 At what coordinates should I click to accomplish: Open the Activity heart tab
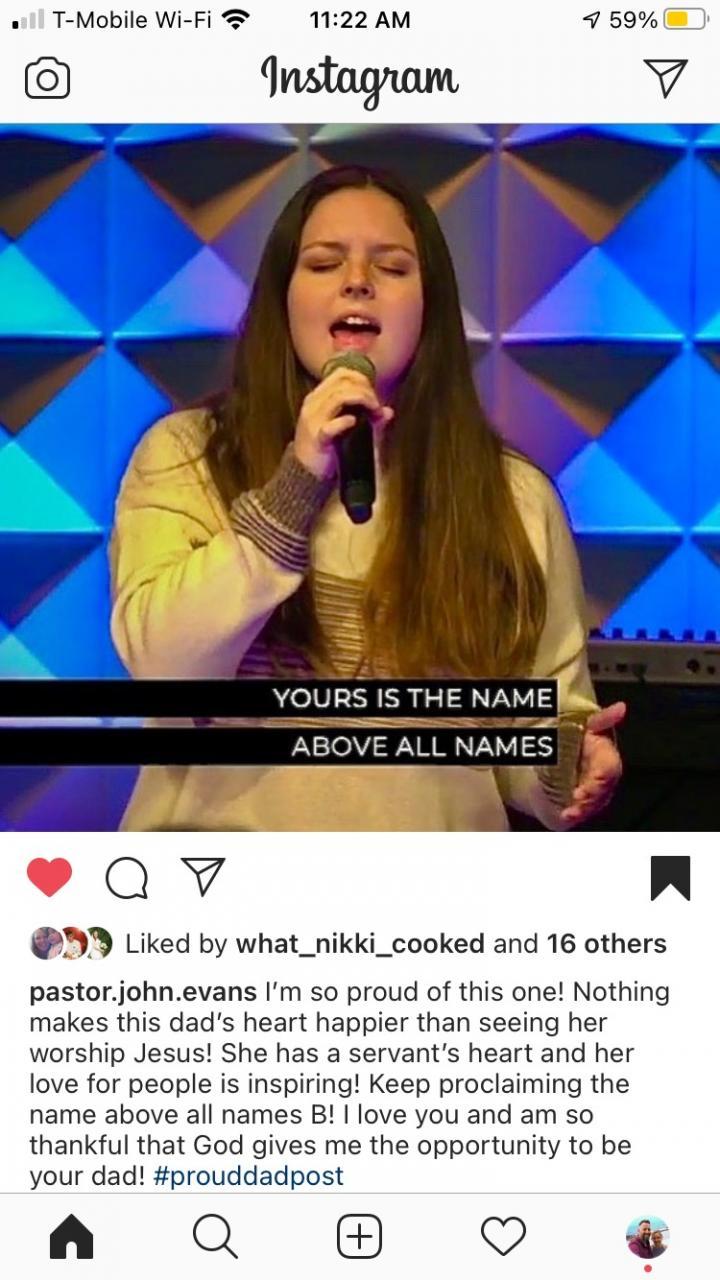[503, 1237]
